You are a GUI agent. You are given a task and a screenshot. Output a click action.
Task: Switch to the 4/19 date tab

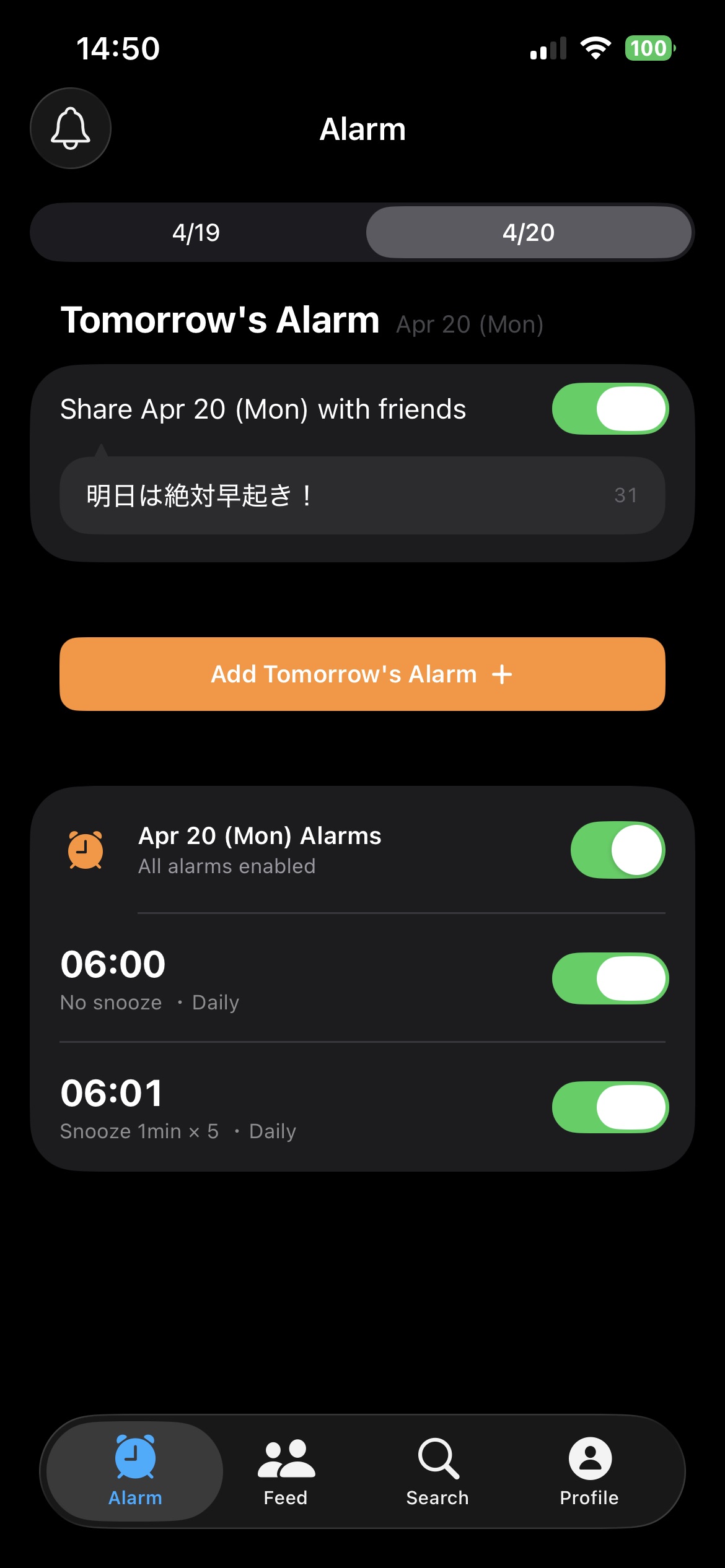[x=197, y=233]
